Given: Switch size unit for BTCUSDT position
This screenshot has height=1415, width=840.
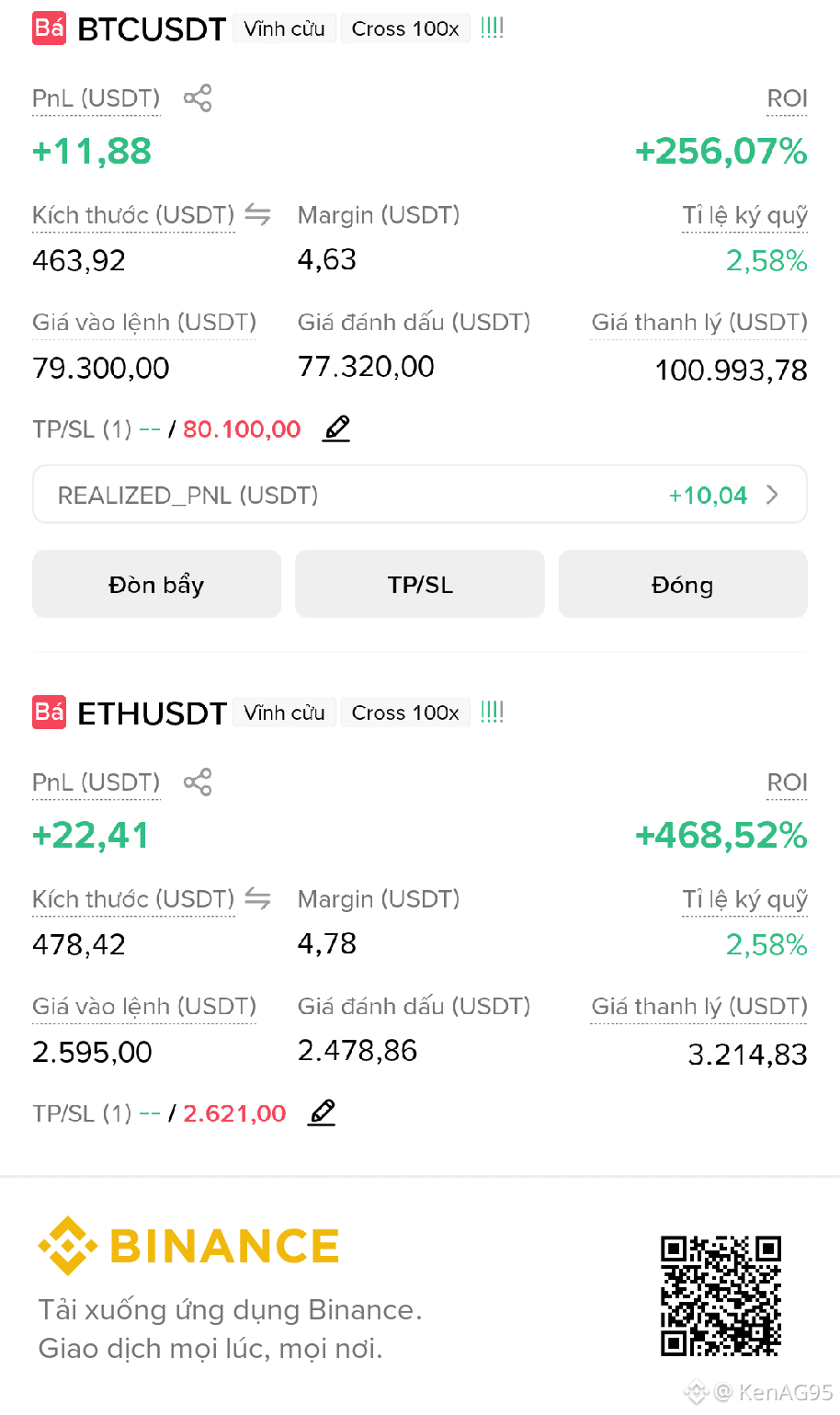Looking at the screenshot, I should tap(258, 215).
